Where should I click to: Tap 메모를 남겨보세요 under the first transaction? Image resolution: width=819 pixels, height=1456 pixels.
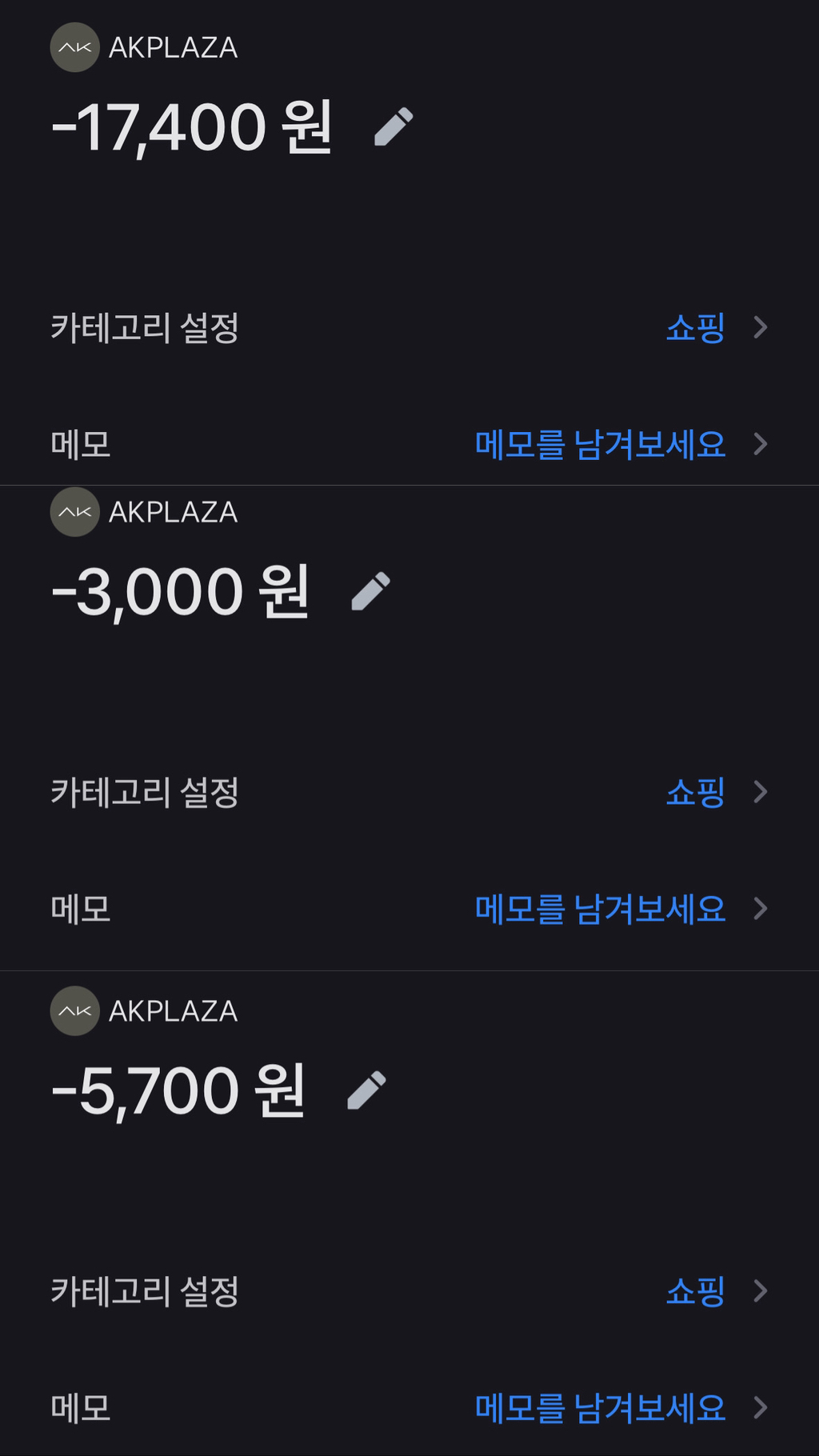tap(601, 444)
